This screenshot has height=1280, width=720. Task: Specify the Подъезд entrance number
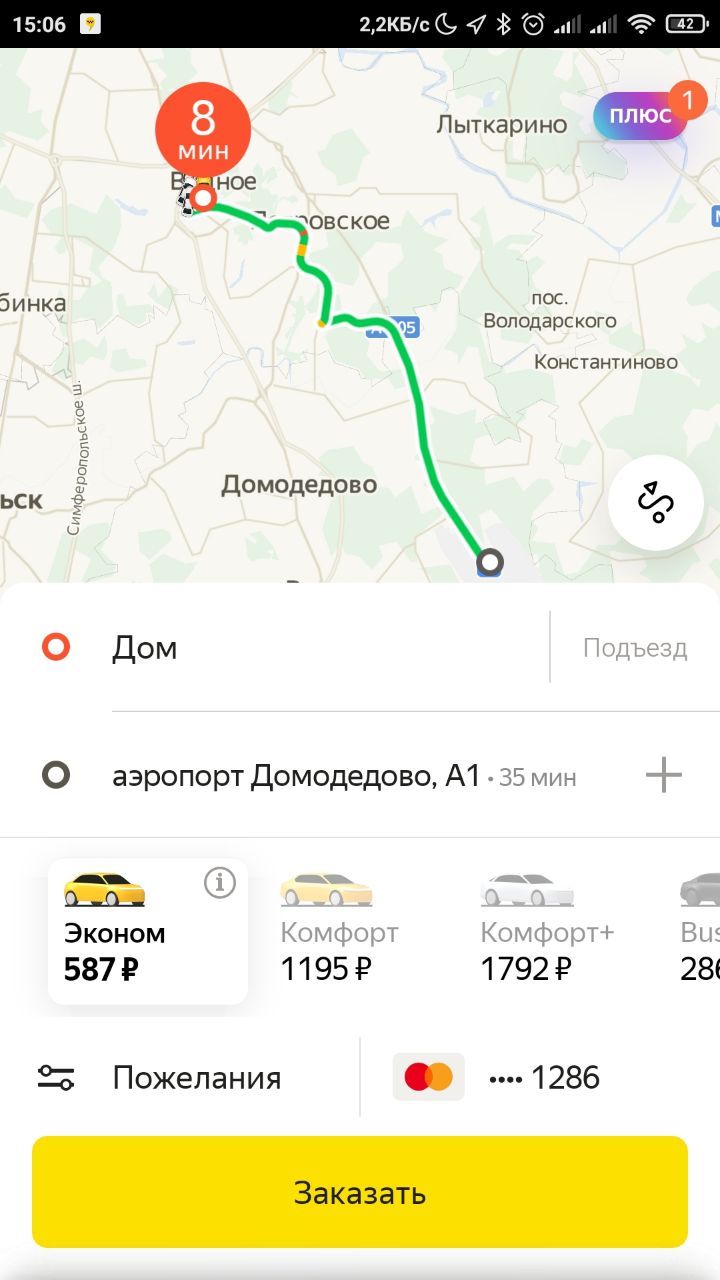pyautogui.click(x=635, y=648)
